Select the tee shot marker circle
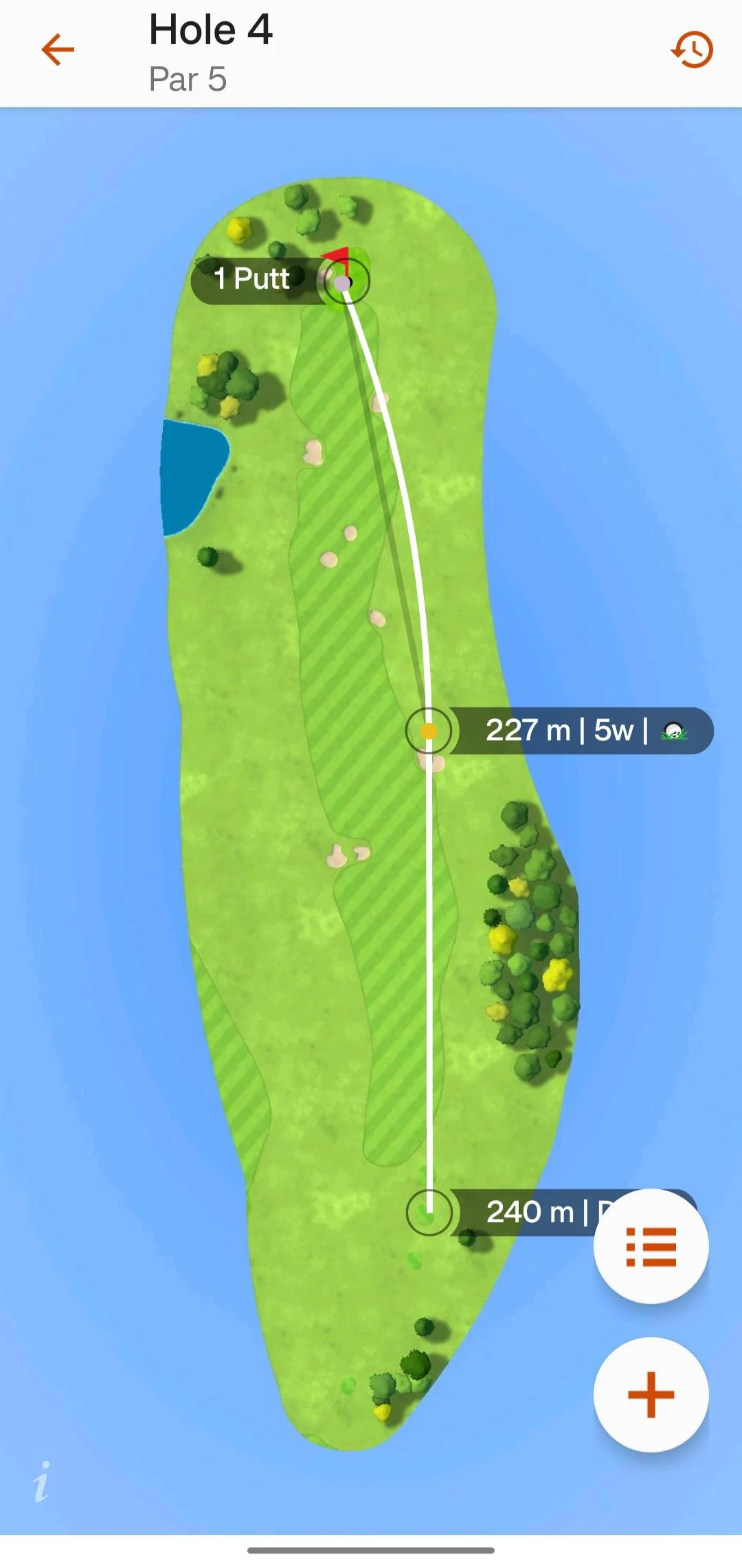The height and width of the screenshot is (1568, 742). tap(428, 1212)
